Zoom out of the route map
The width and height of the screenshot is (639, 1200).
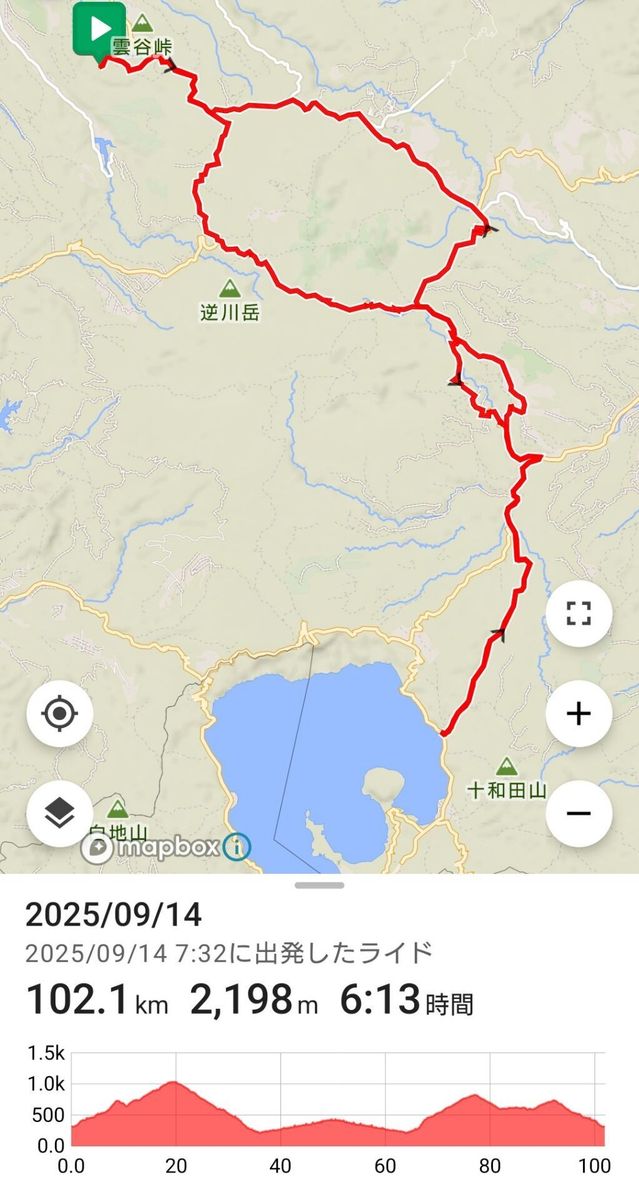tap(578, 812)
